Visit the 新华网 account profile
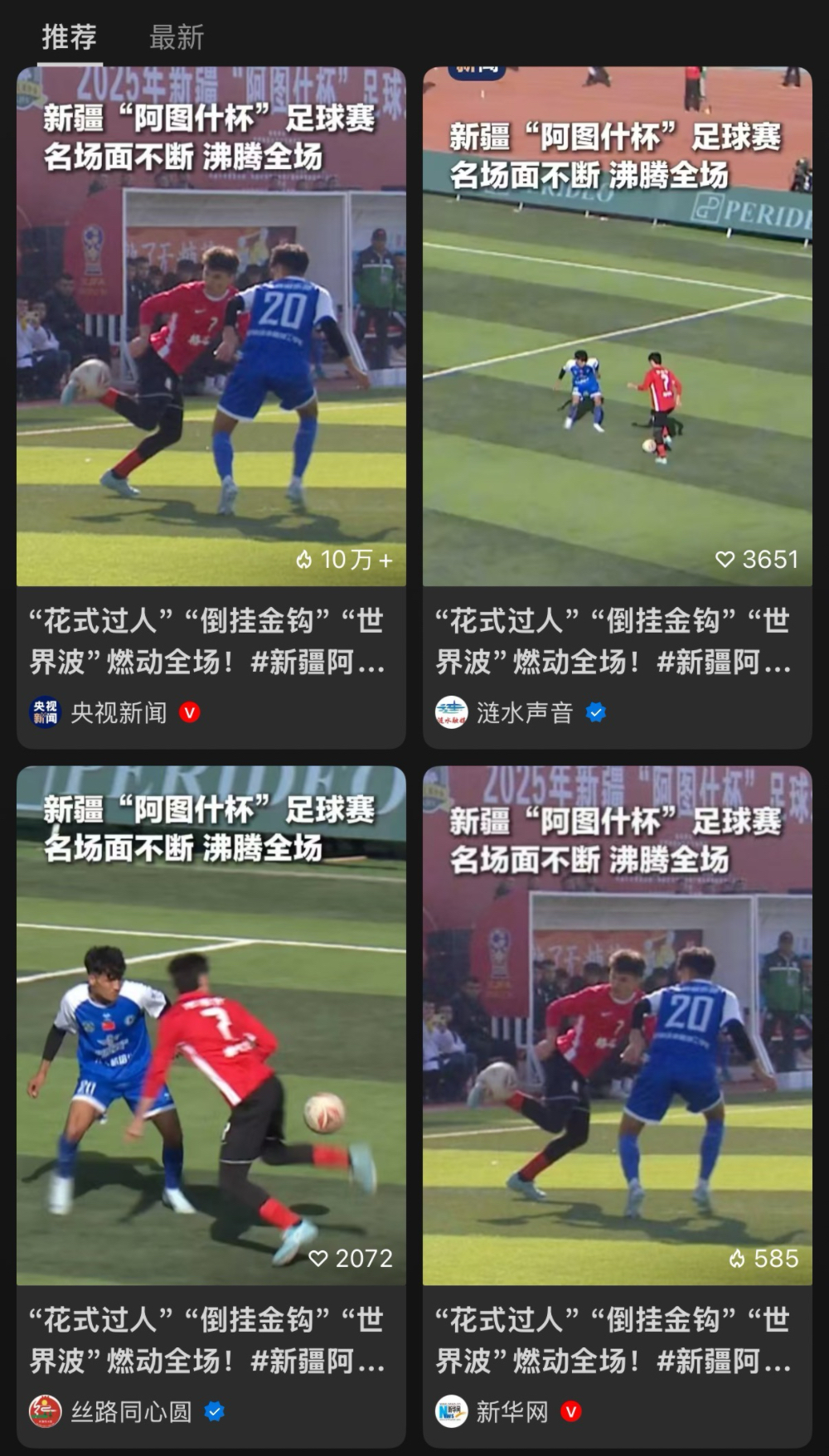 (x=510, y=1411)
